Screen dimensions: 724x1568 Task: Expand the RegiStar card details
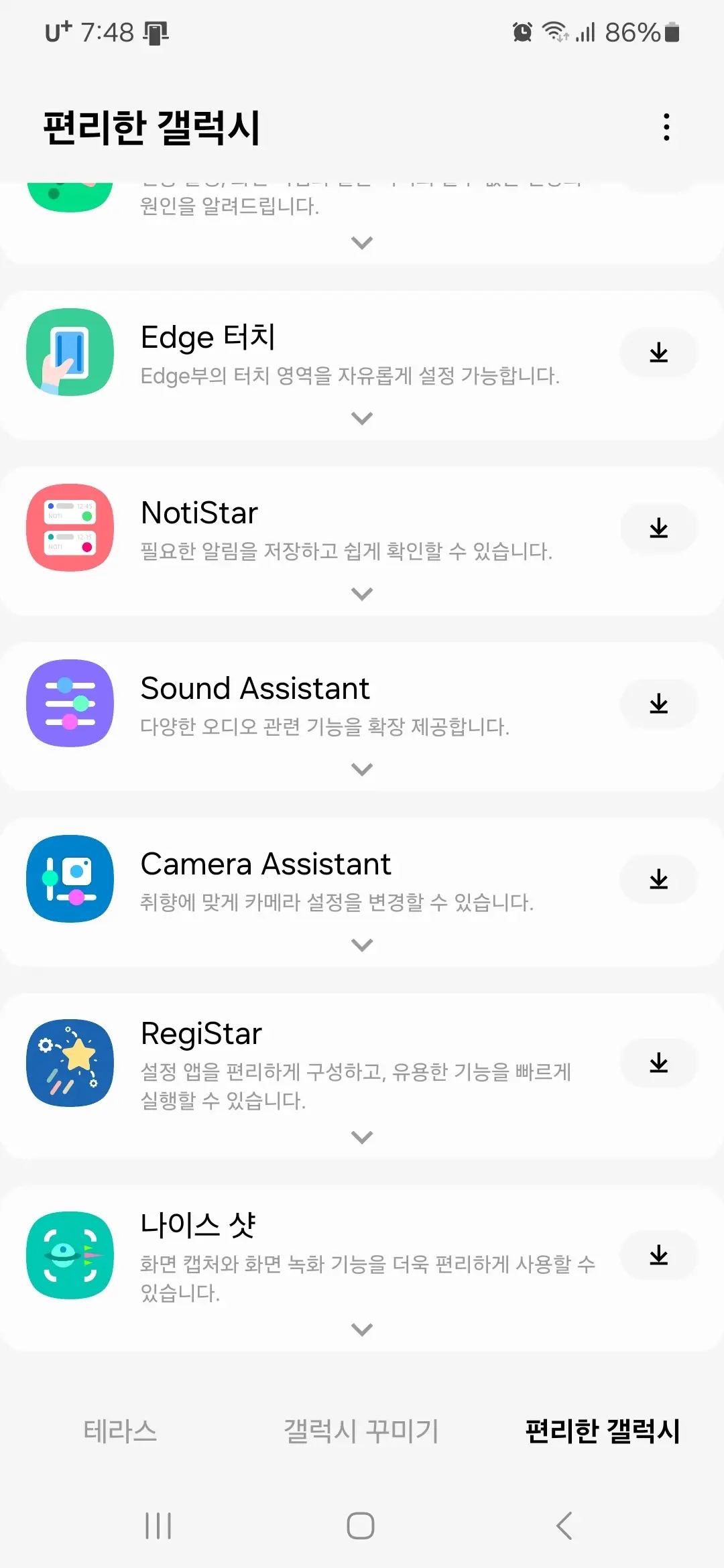pyautogui.click(x=361, y=1136)
